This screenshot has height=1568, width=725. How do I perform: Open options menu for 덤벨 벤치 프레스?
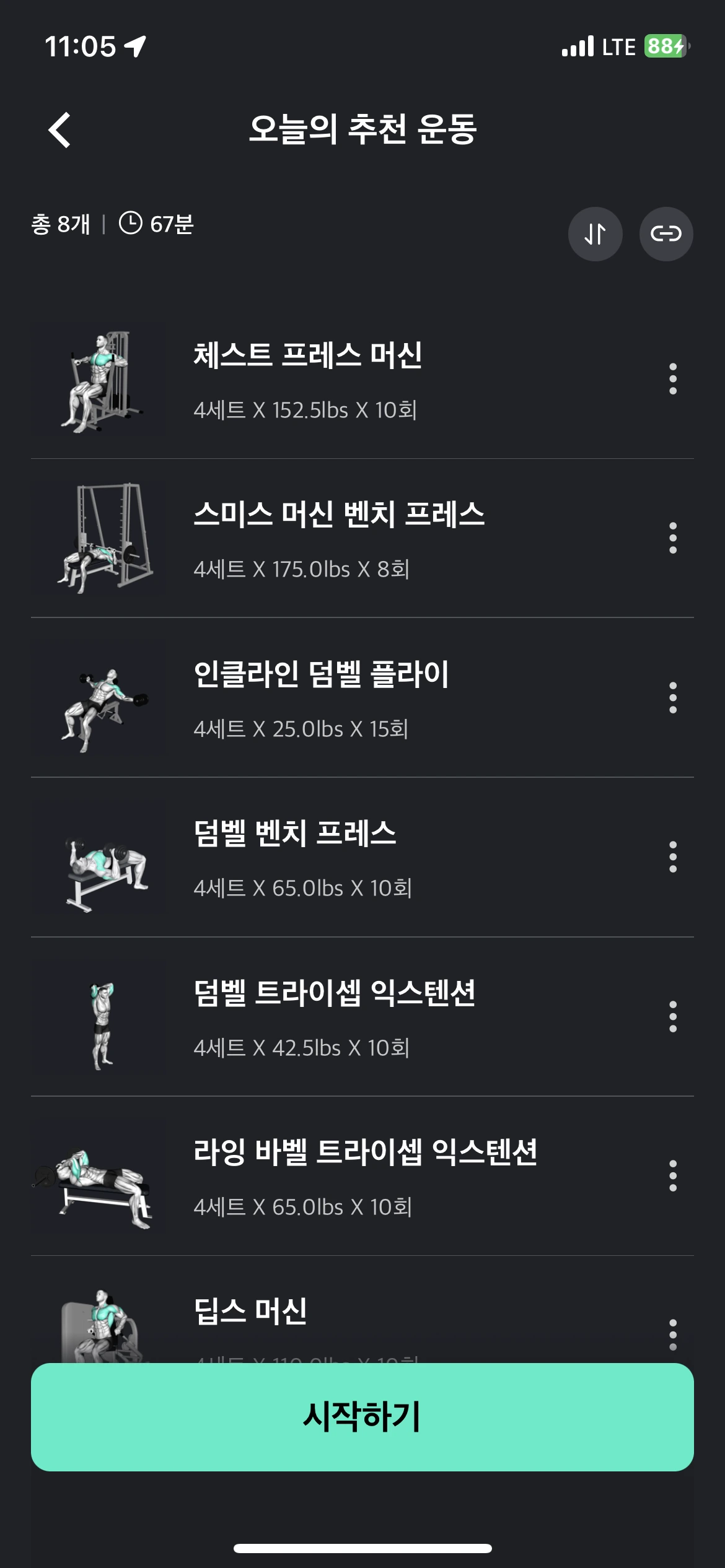coord(673,858)
